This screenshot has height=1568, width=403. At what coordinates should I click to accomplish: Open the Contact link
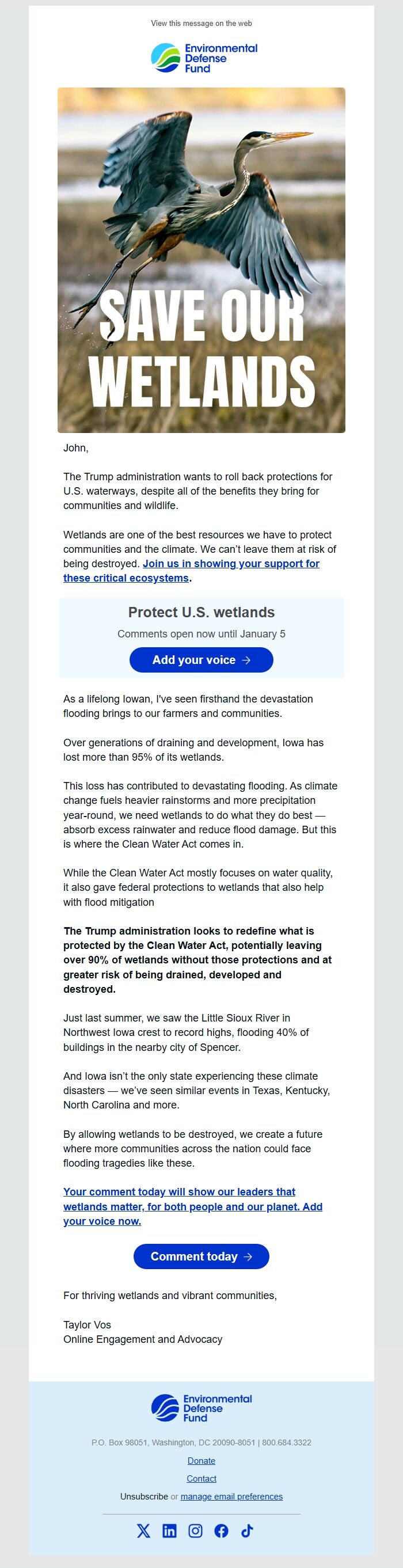click(201, 1479)
